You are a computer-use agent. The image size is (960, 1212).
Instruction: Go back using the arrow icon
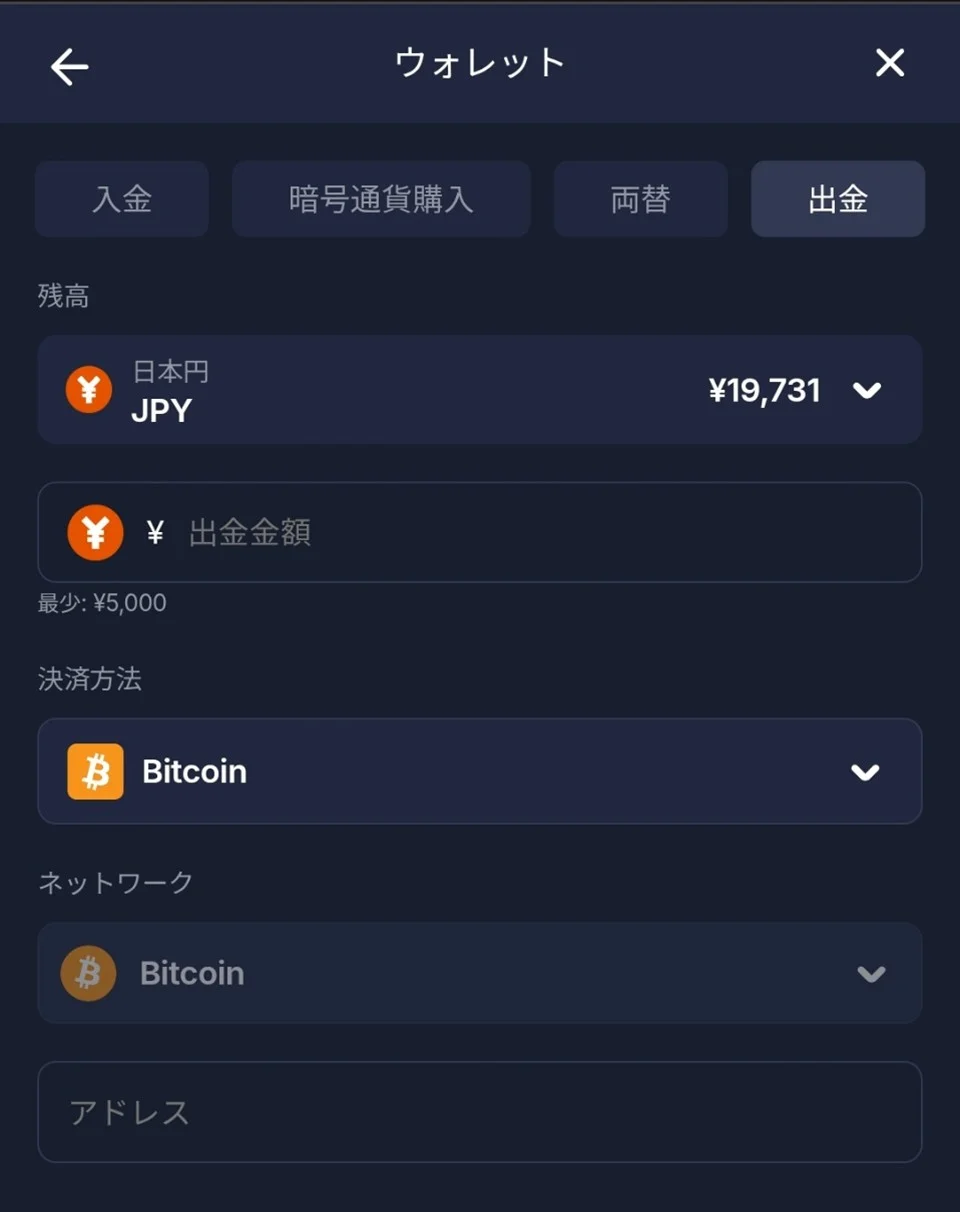click(69, 66)
